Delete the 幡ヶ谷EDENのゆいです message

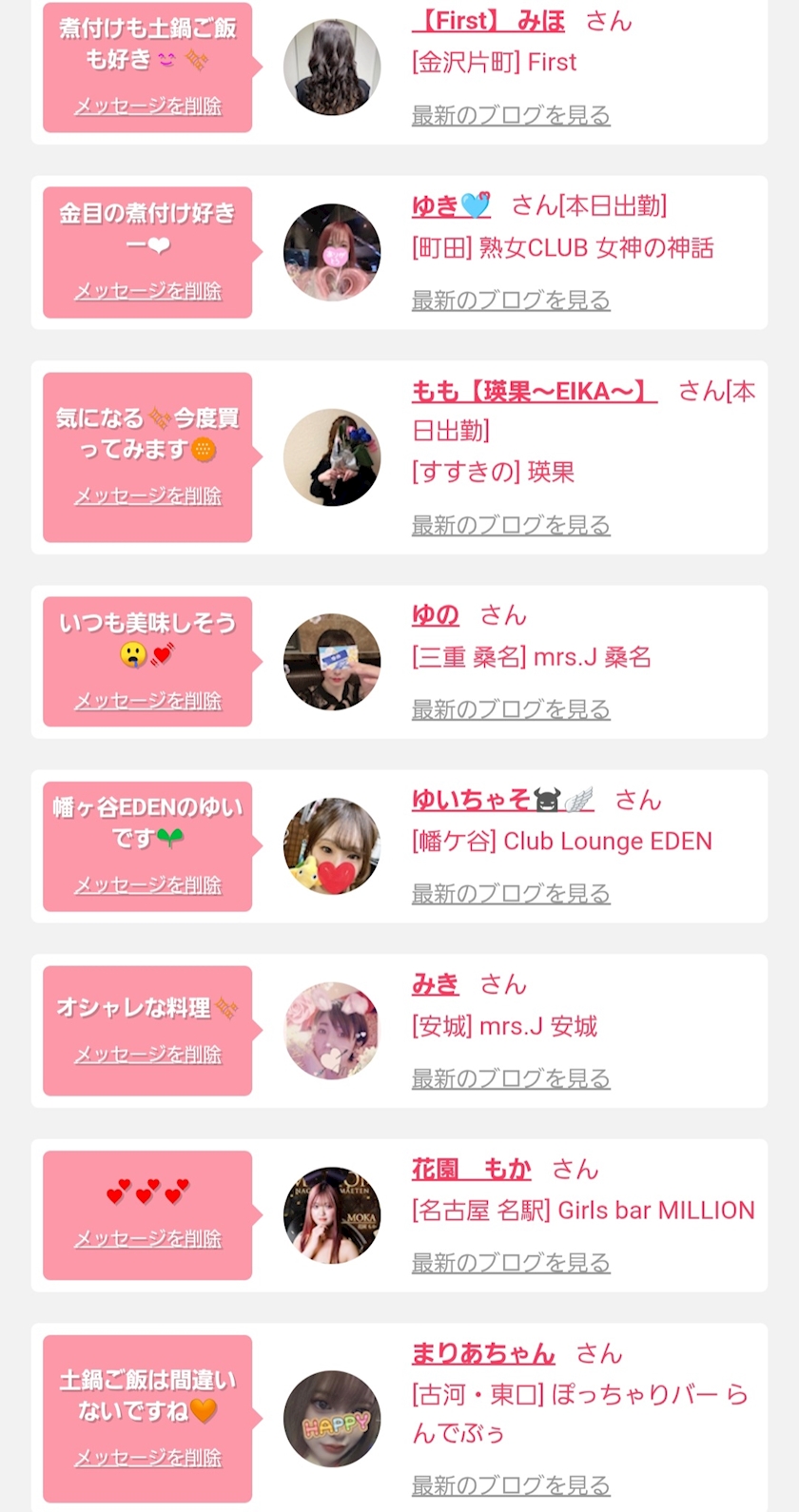[148, 886]
